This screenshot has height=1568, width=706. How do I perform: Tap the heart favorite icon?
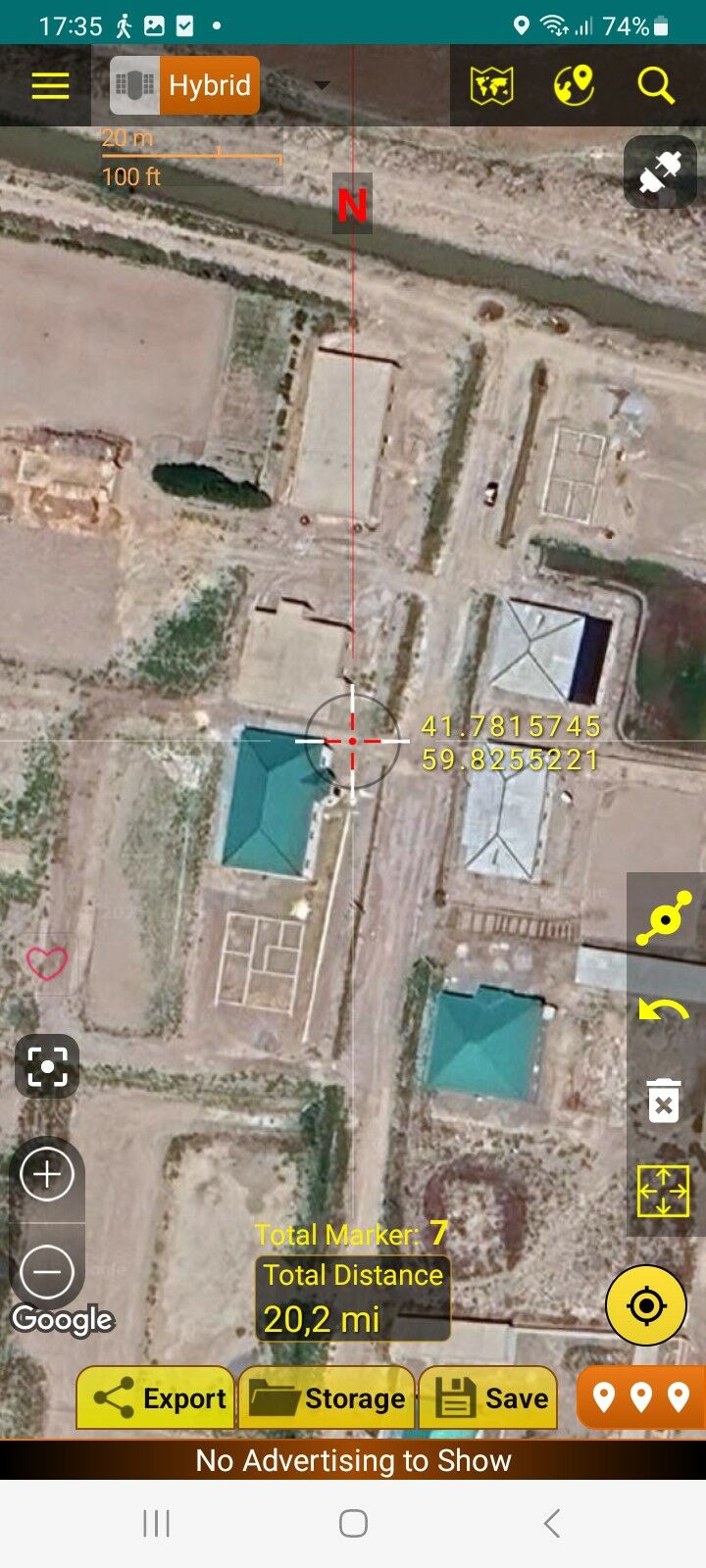coord(46,963)
